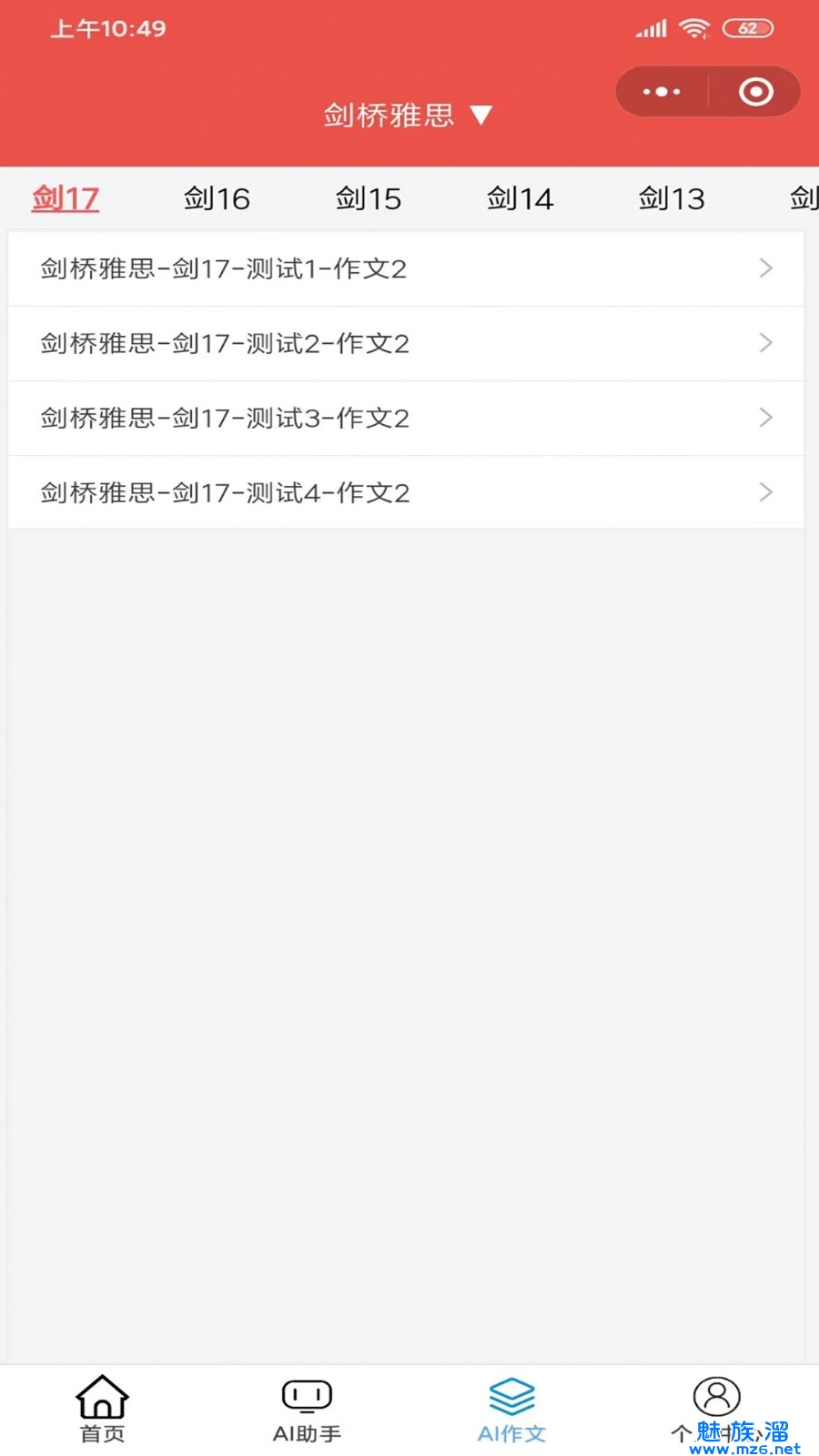Open 剑桥雅思-剑17-测试1-作文2
The height and width of the screenshot is (1456, 819).
406,268
